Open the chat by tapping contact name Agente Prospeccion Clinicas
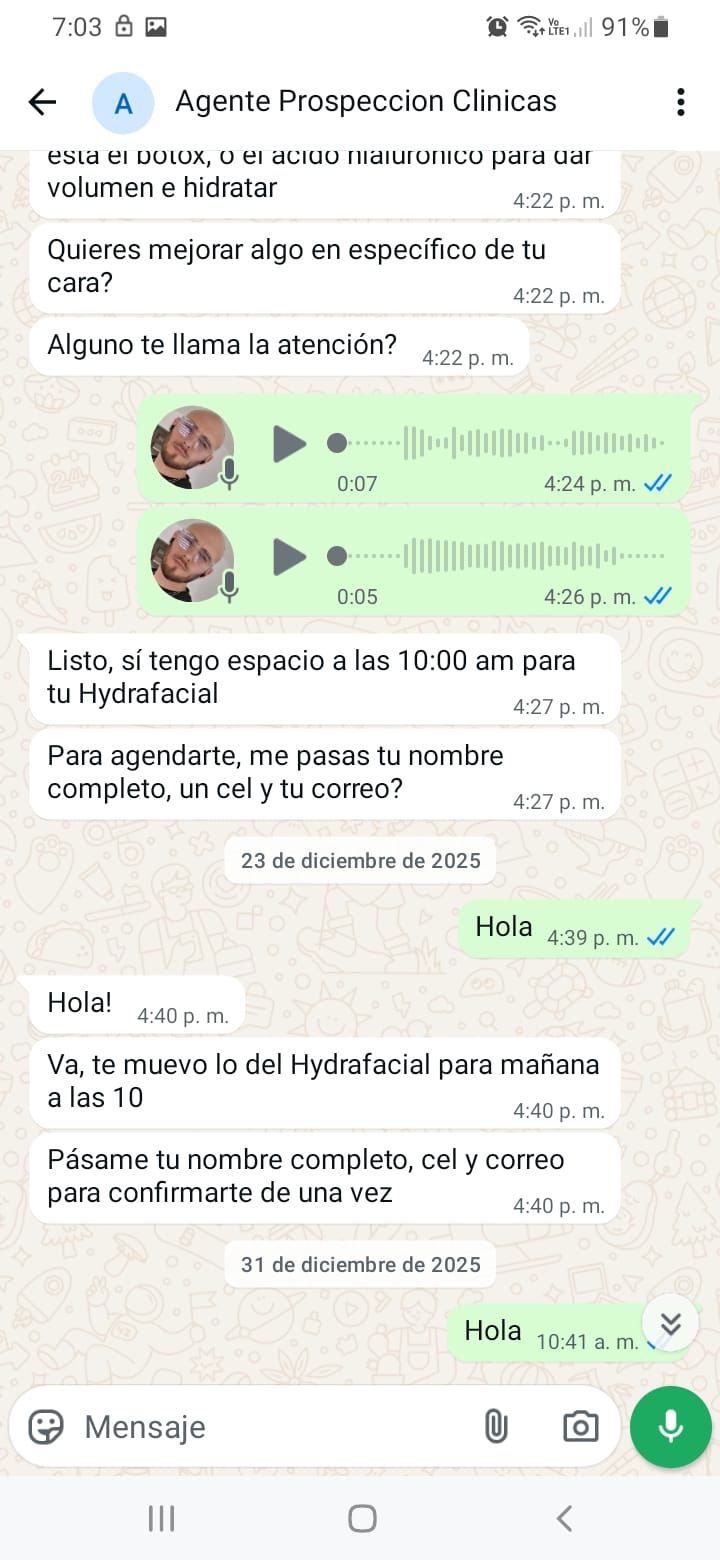Image resolution: width=720 pixels, height=1560 pixels. point(366,102)
